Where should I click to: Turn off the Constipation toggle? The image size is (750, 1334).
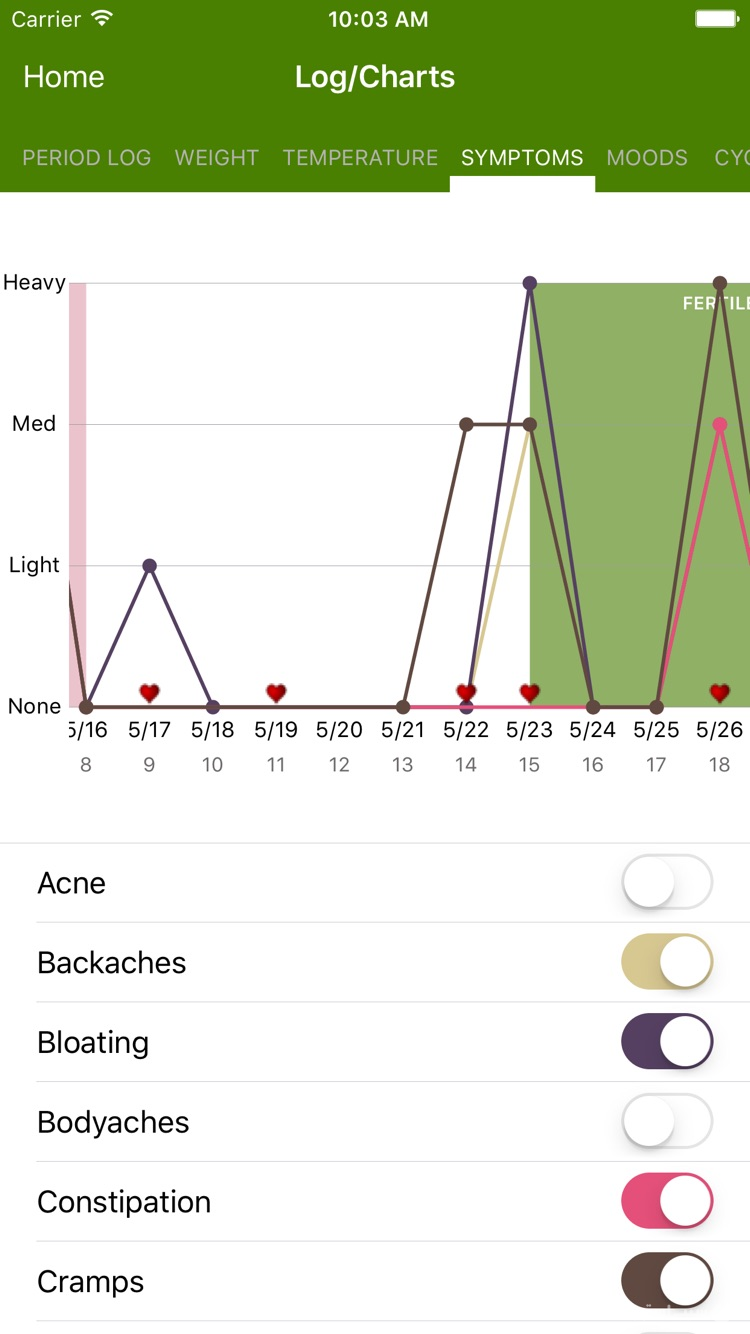click(x=667, y=1201)
